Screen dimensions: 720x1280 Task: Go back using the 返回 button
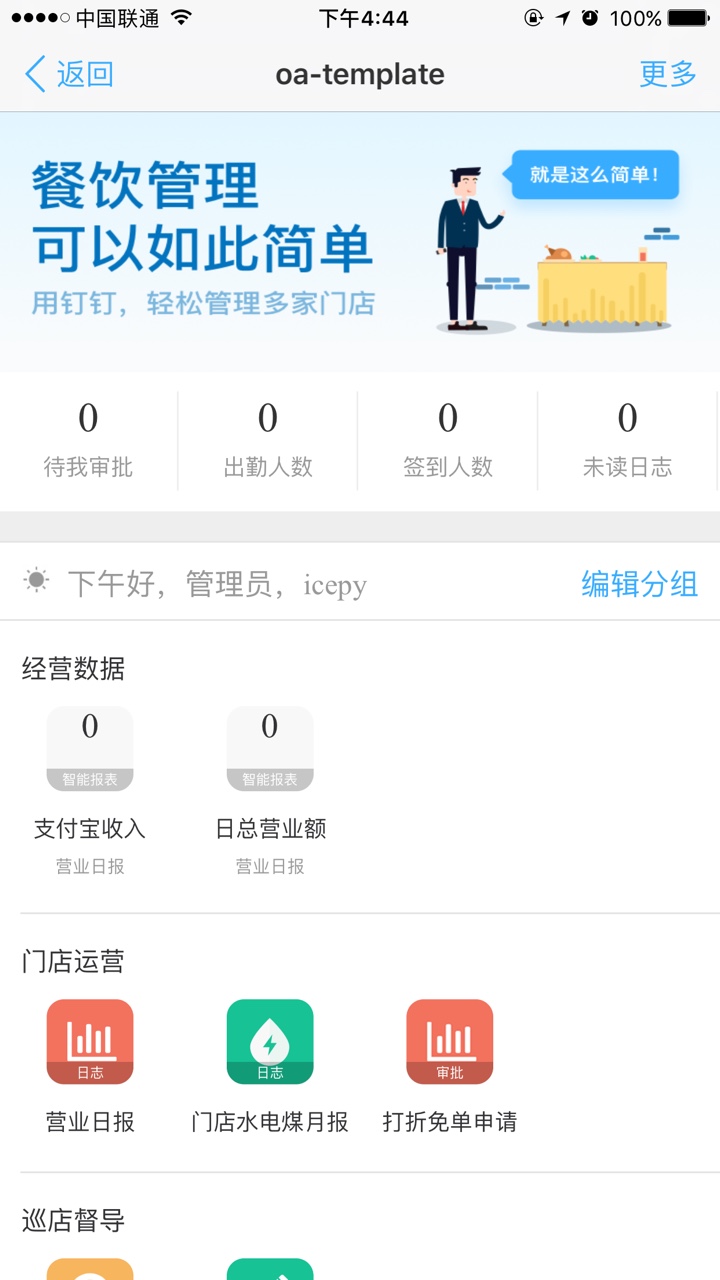pos(68,74)
